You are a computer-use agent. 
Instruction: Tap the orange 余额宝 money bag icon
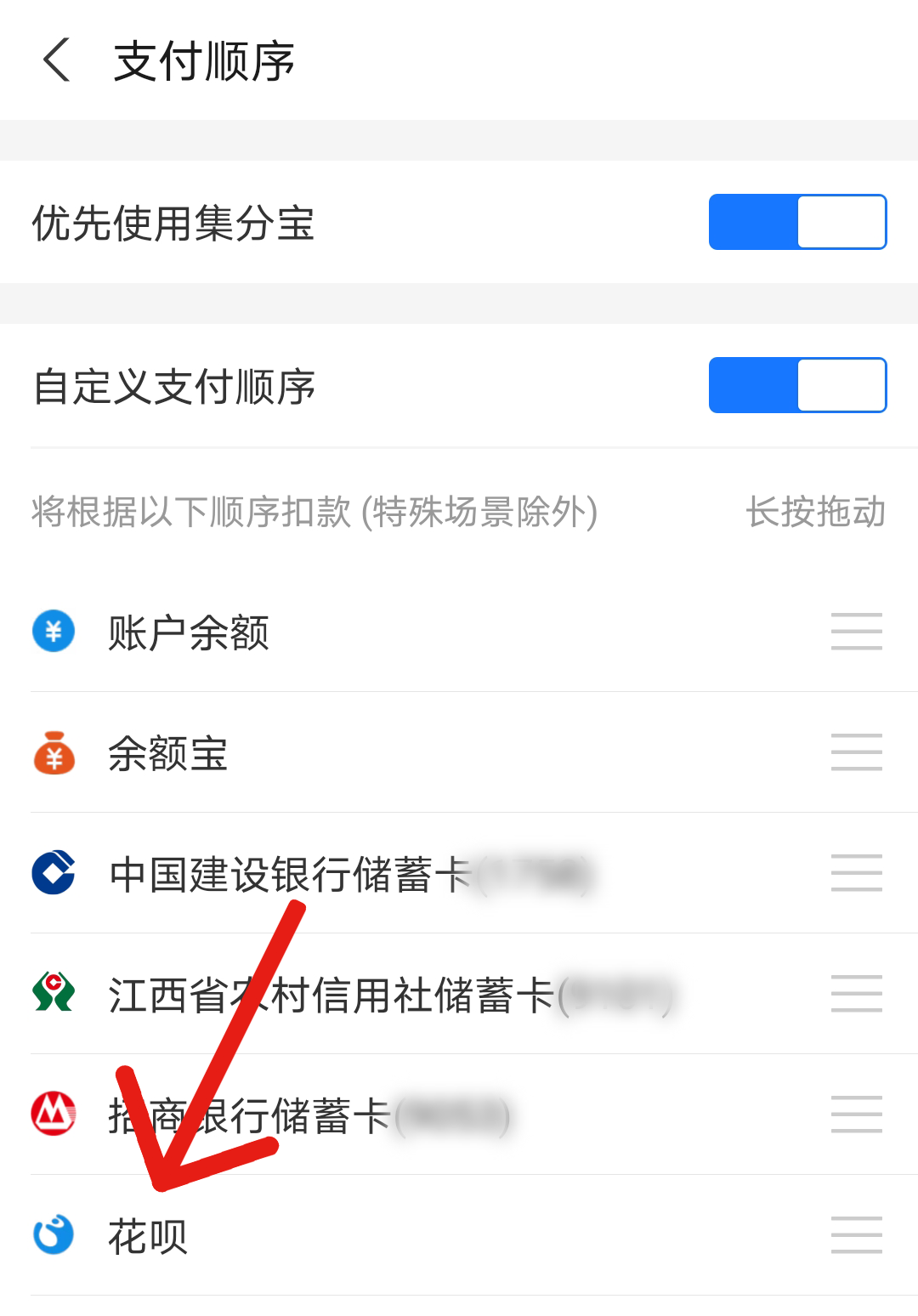(53, 752)
